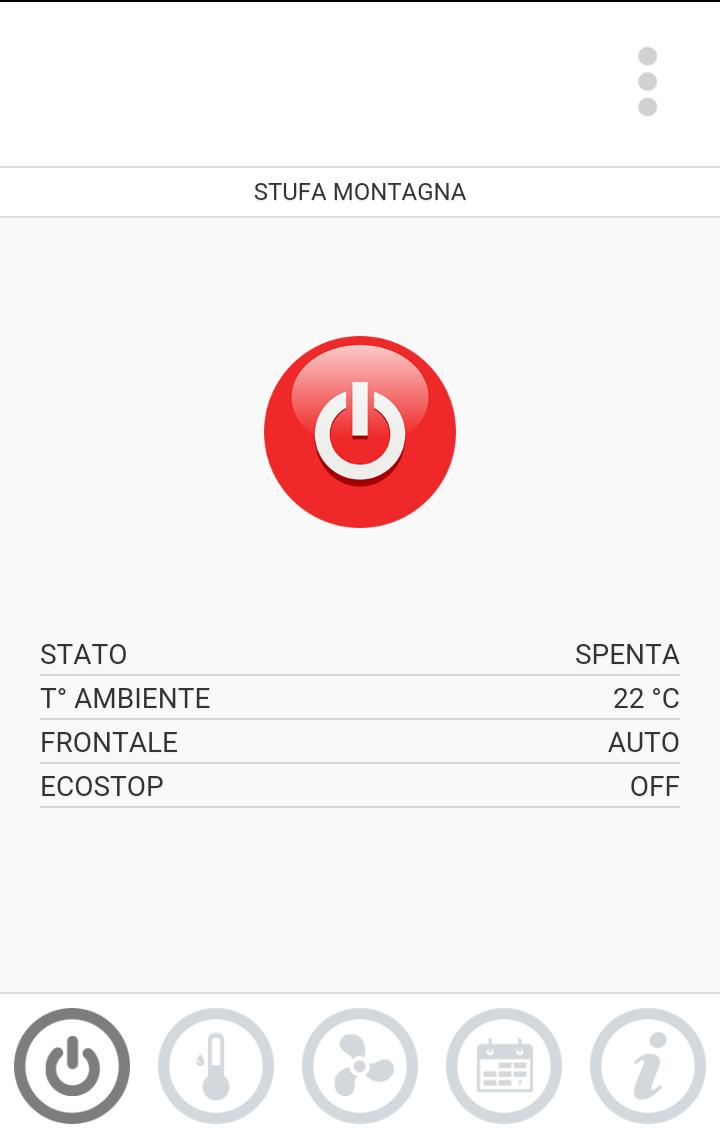The width and height of the screenshot is (720, 1138).
Task: Select the power control tab icon
Action: click(72, 1065)
